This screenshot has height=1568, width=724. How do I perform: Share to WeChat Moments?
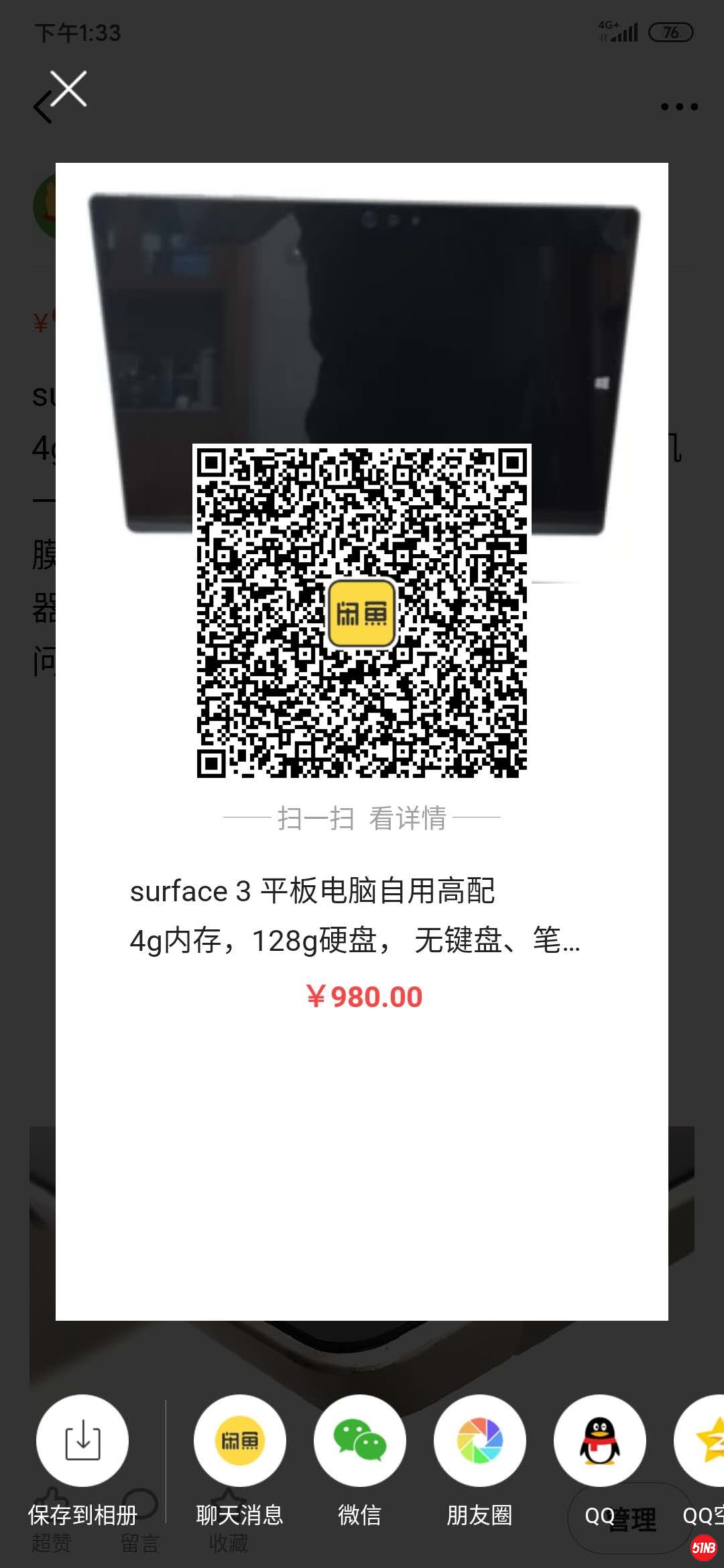pos(479,1440)
